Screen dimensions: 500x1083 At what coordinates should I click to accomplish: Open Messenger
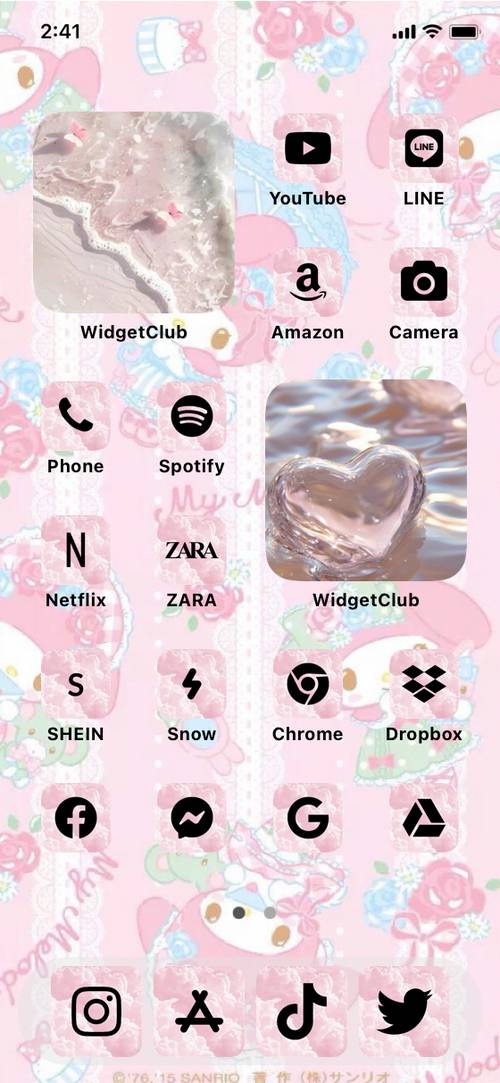coord(191,818)
